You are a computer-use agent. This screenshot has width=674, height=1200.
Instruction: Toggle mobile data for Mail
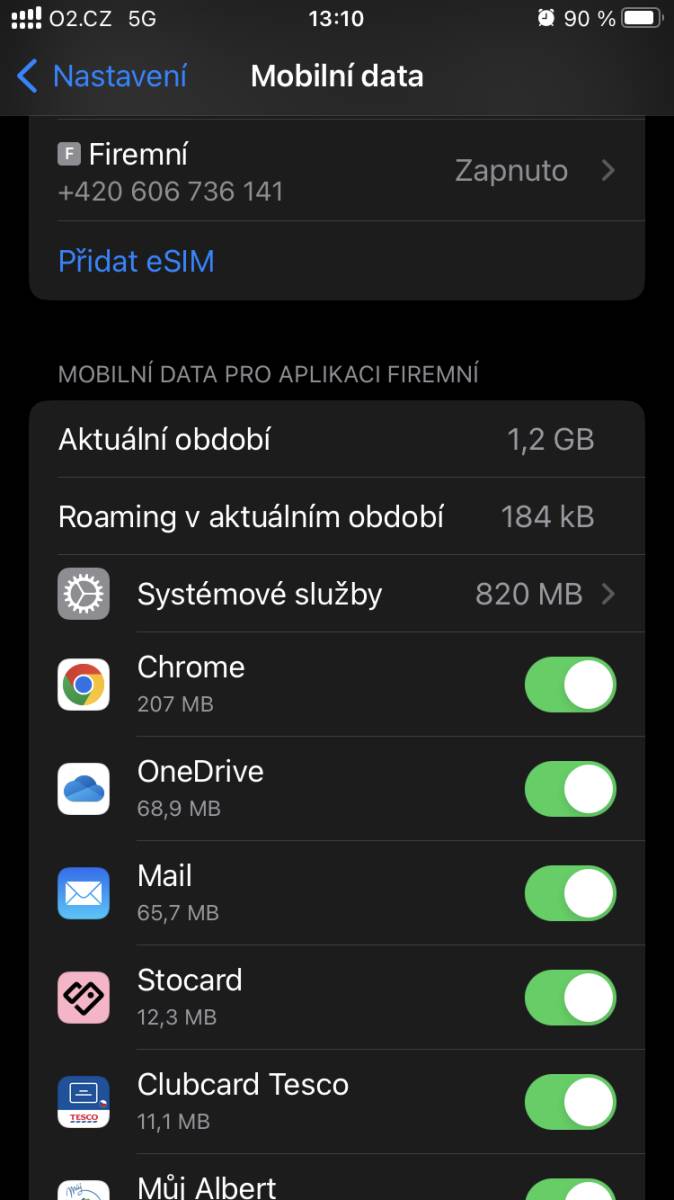(x=570, y=893)
